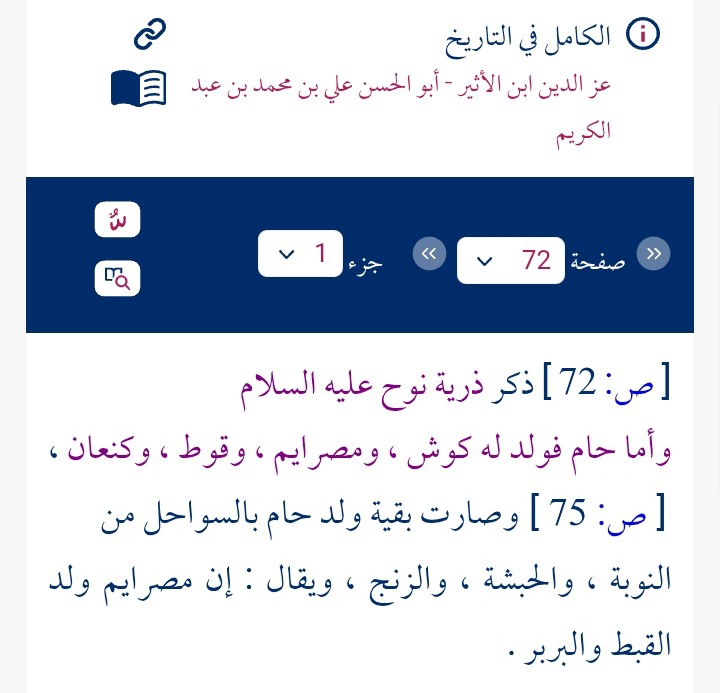Toggle the diacritics display button
Image resolution: width=720 pixels, height=693 pixels.
[118, 219]
